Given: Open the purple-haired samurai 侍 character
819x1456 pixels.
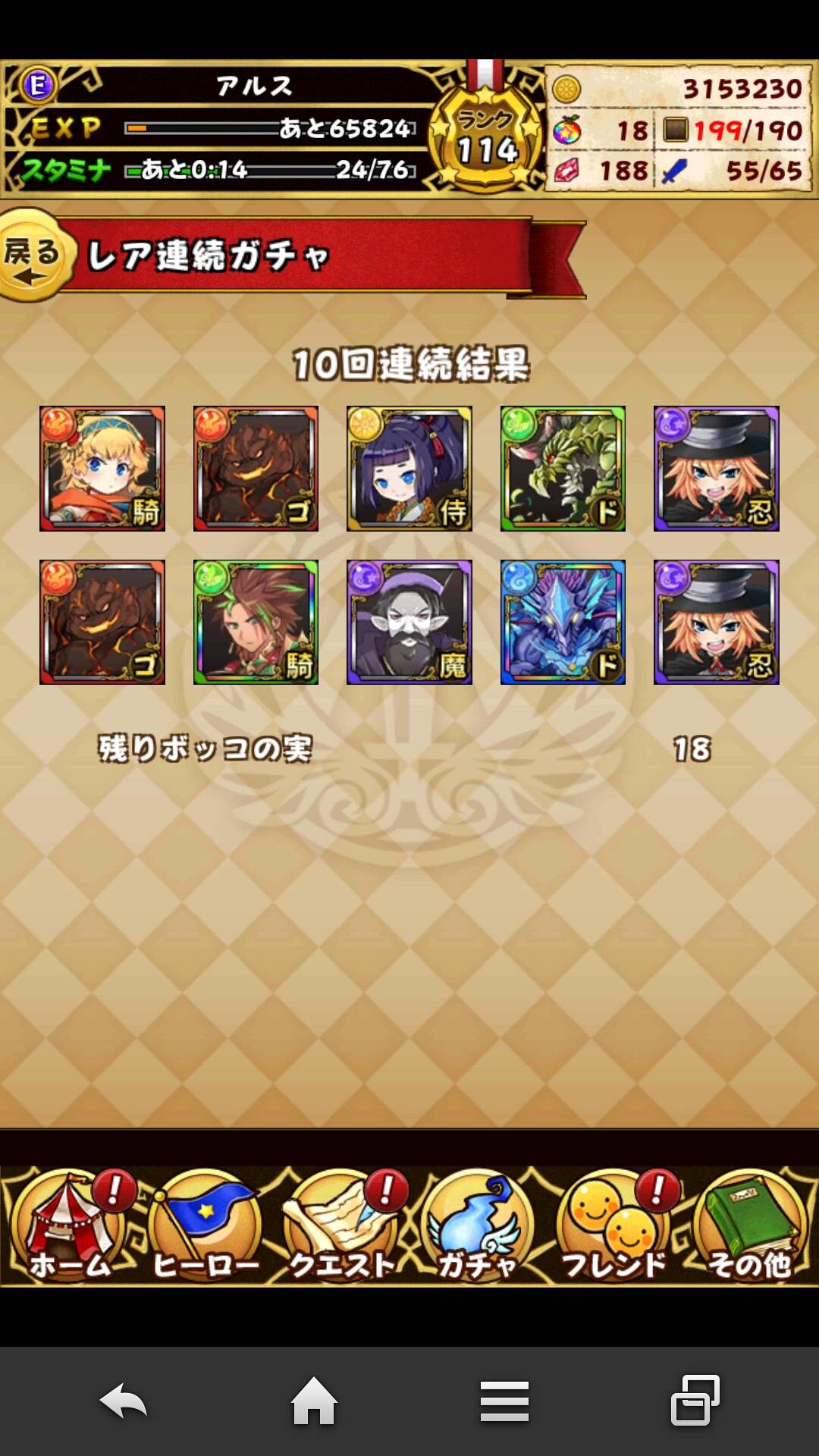Looking at the screenshot, I should (409, 468).
